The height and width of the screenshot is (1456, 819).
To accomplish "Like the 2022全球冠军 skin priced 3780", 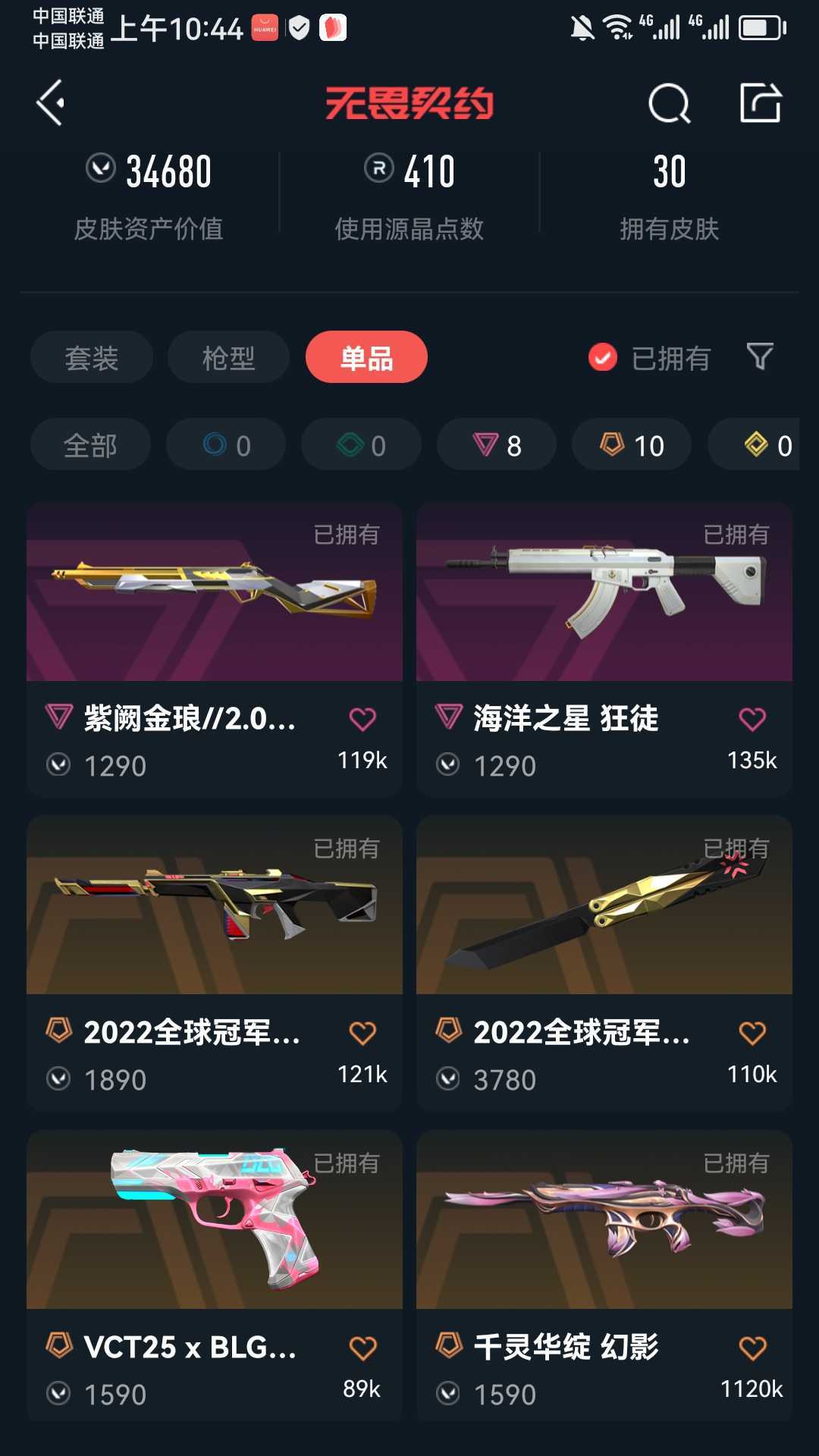I will pos(752,1033).
